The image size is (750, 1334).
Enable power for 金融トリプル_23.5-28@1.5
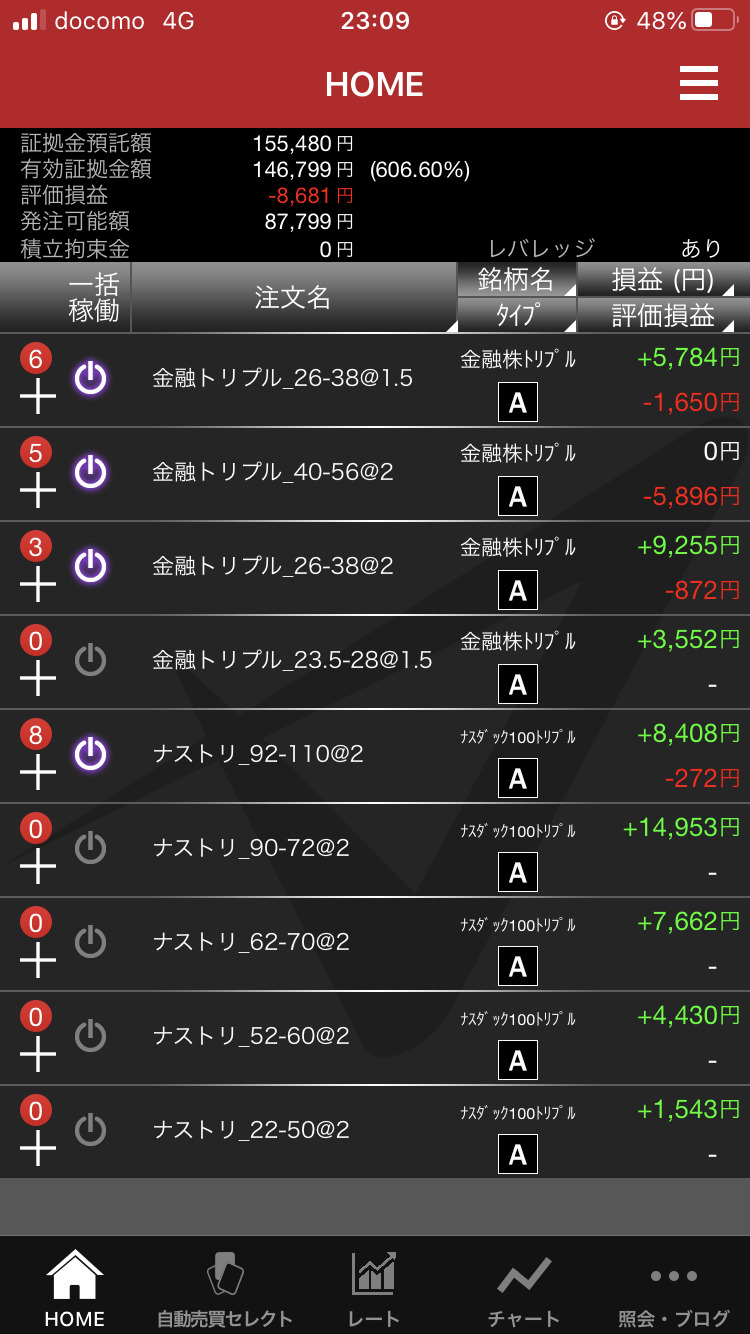(91, 660)
